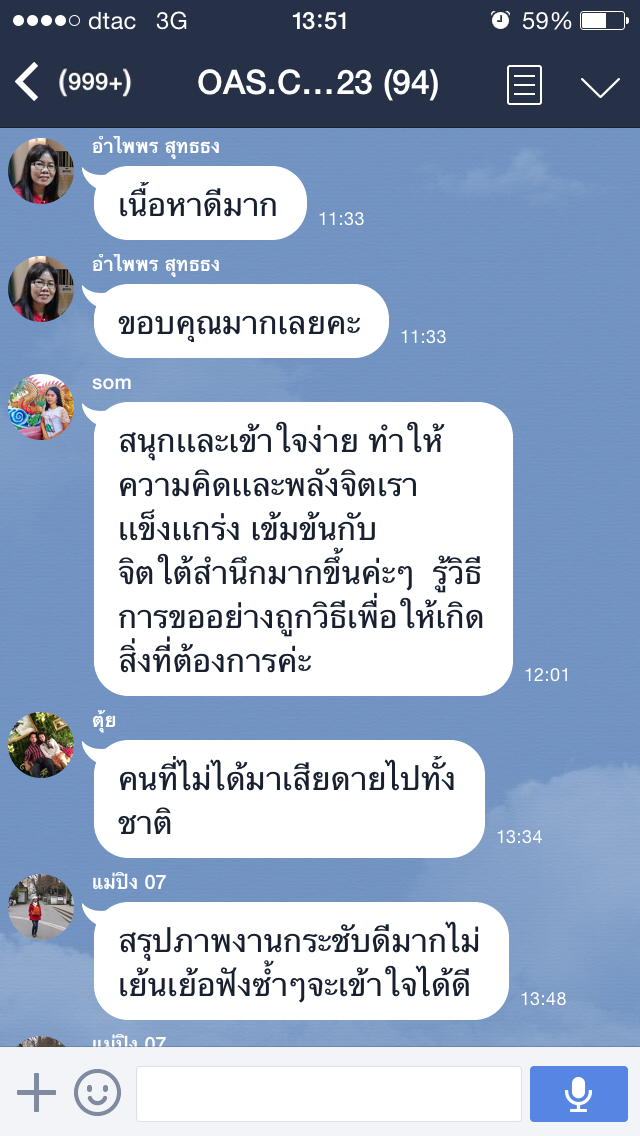This screenshot has height=1136, width=640.
Task: Open the avatar beside the 13:48 message
Action: pos(41,906)
